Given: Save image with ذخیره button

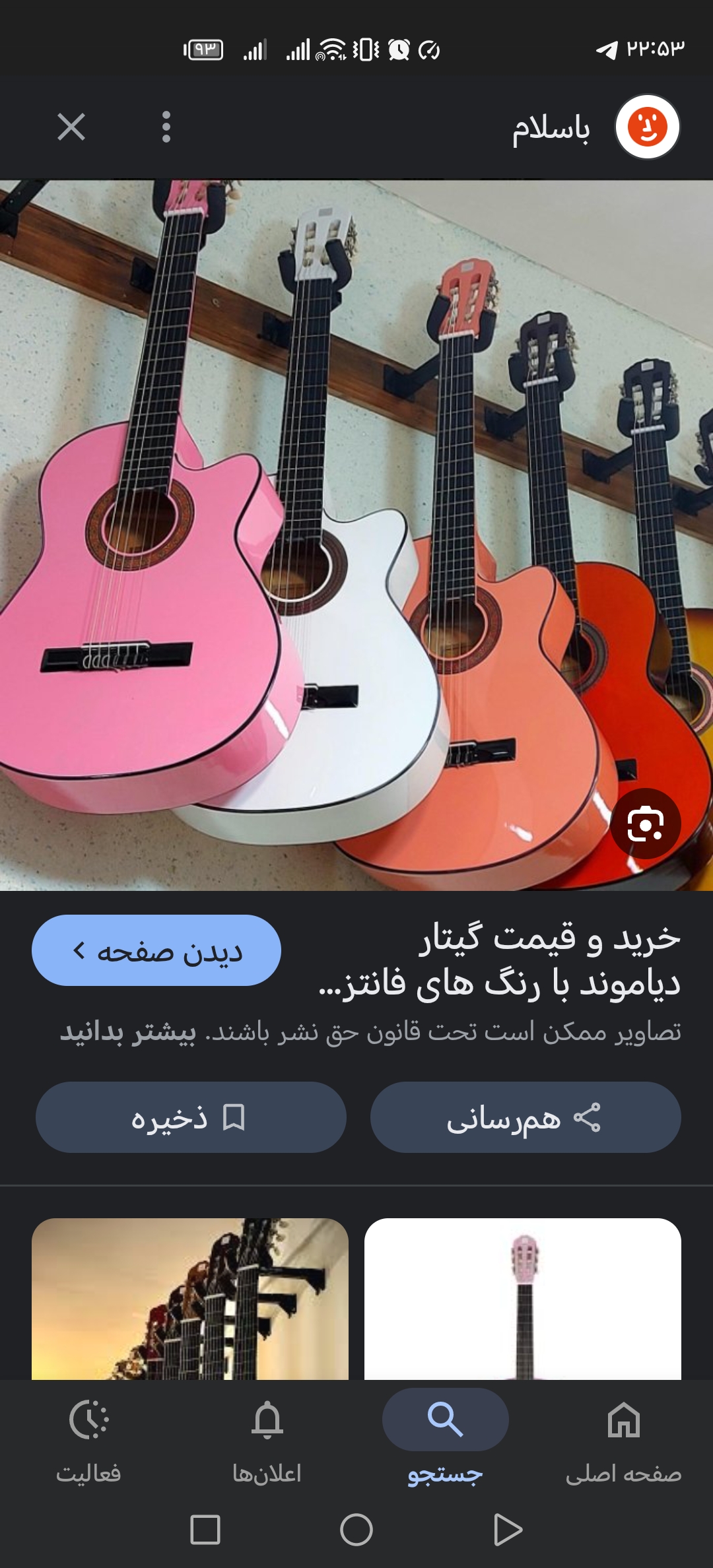Looking at the screenshot, I should 191,1117.
